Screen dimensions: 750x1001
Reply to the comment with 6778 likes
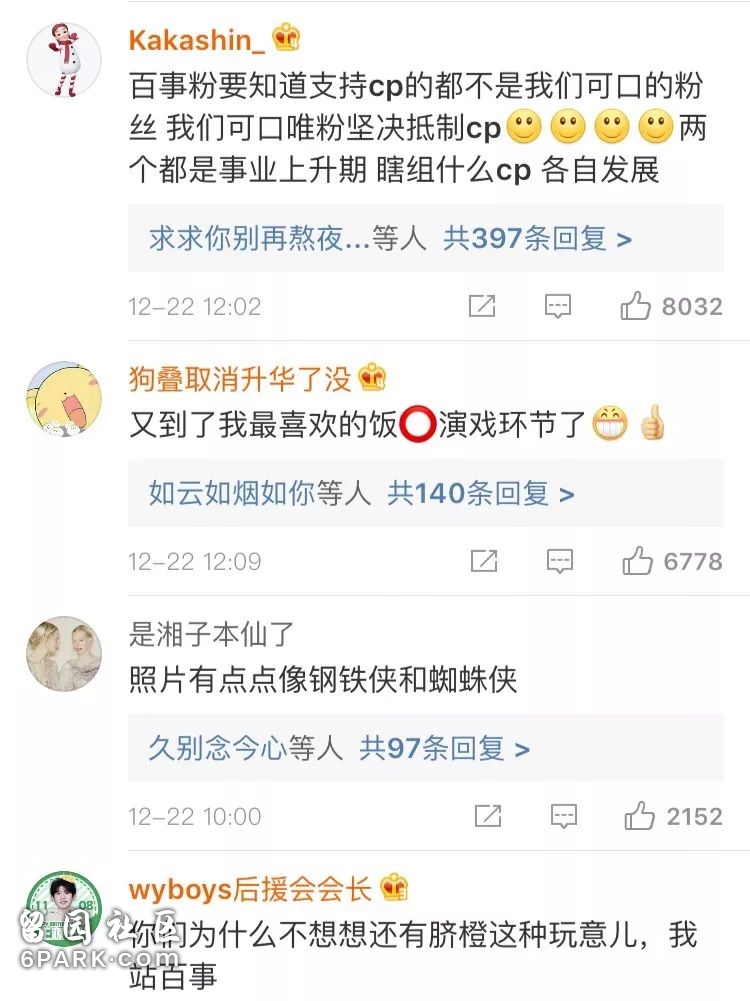coord(558,561)
